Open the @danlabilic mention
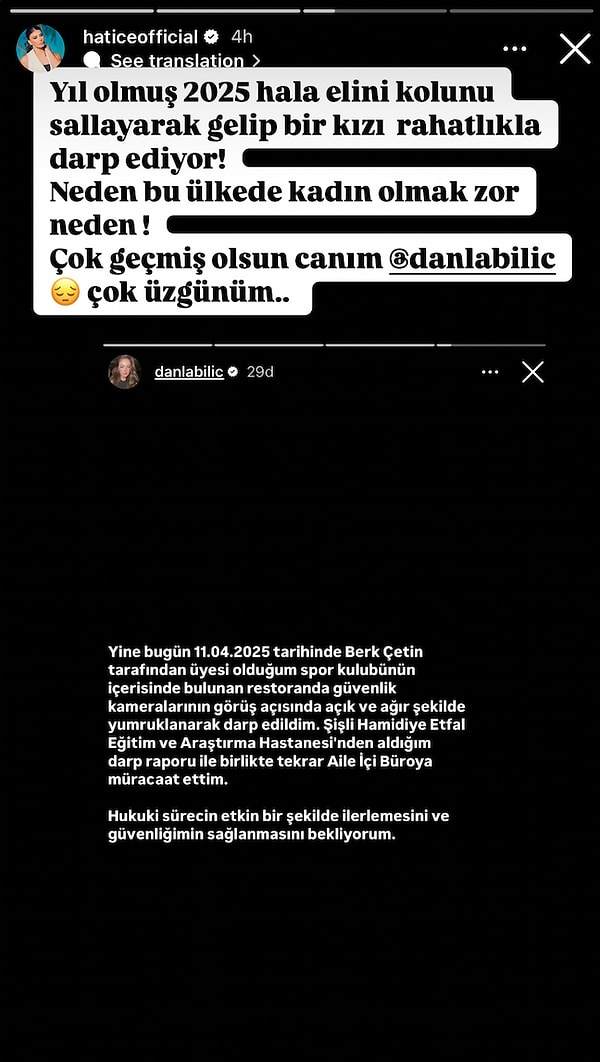The image size is (600, 1062). click(472, 259)
